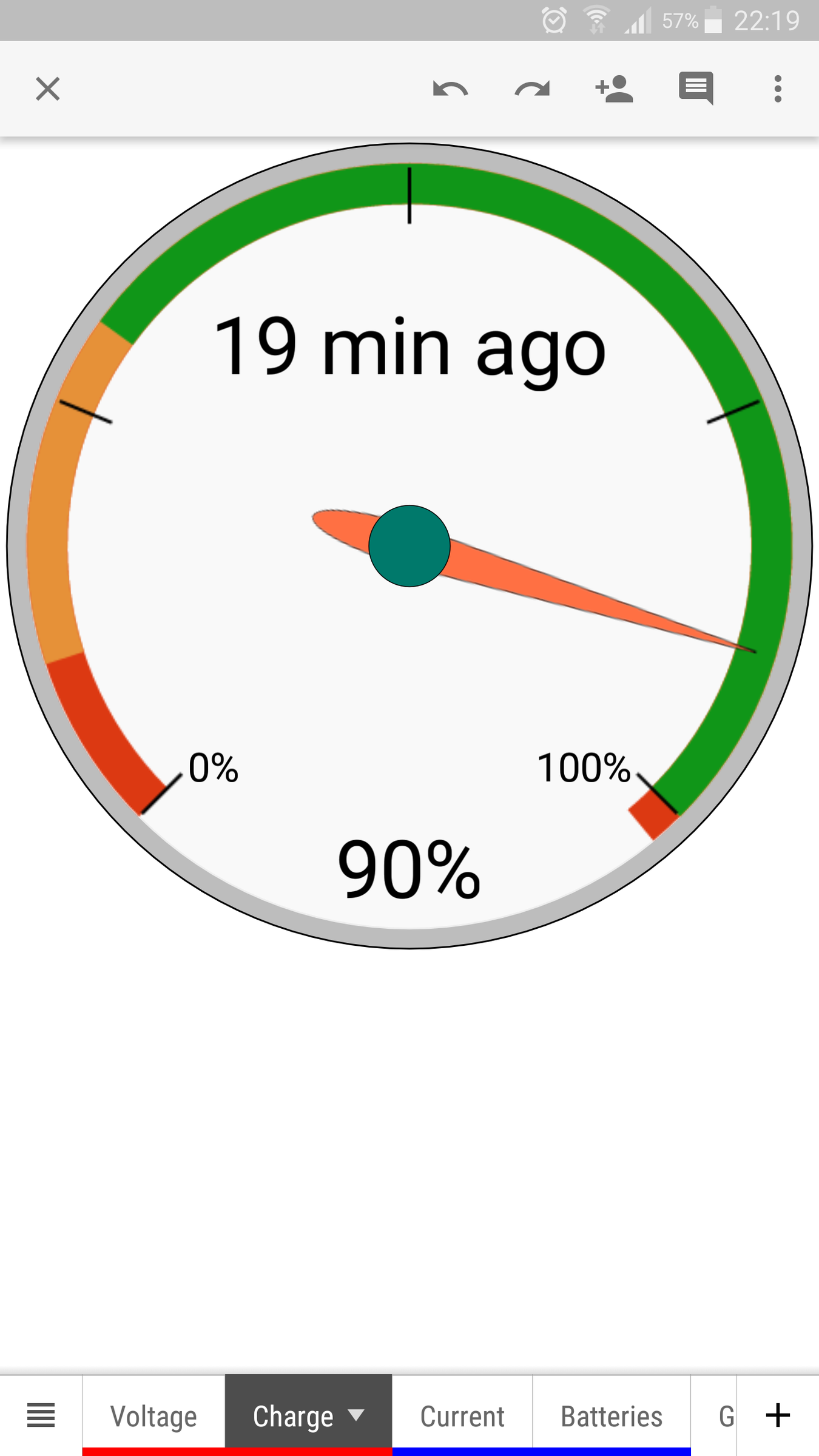Switch to the Current sheet tab
The width and height of the screenshot is (819, 1456).
coord(462,1416)
